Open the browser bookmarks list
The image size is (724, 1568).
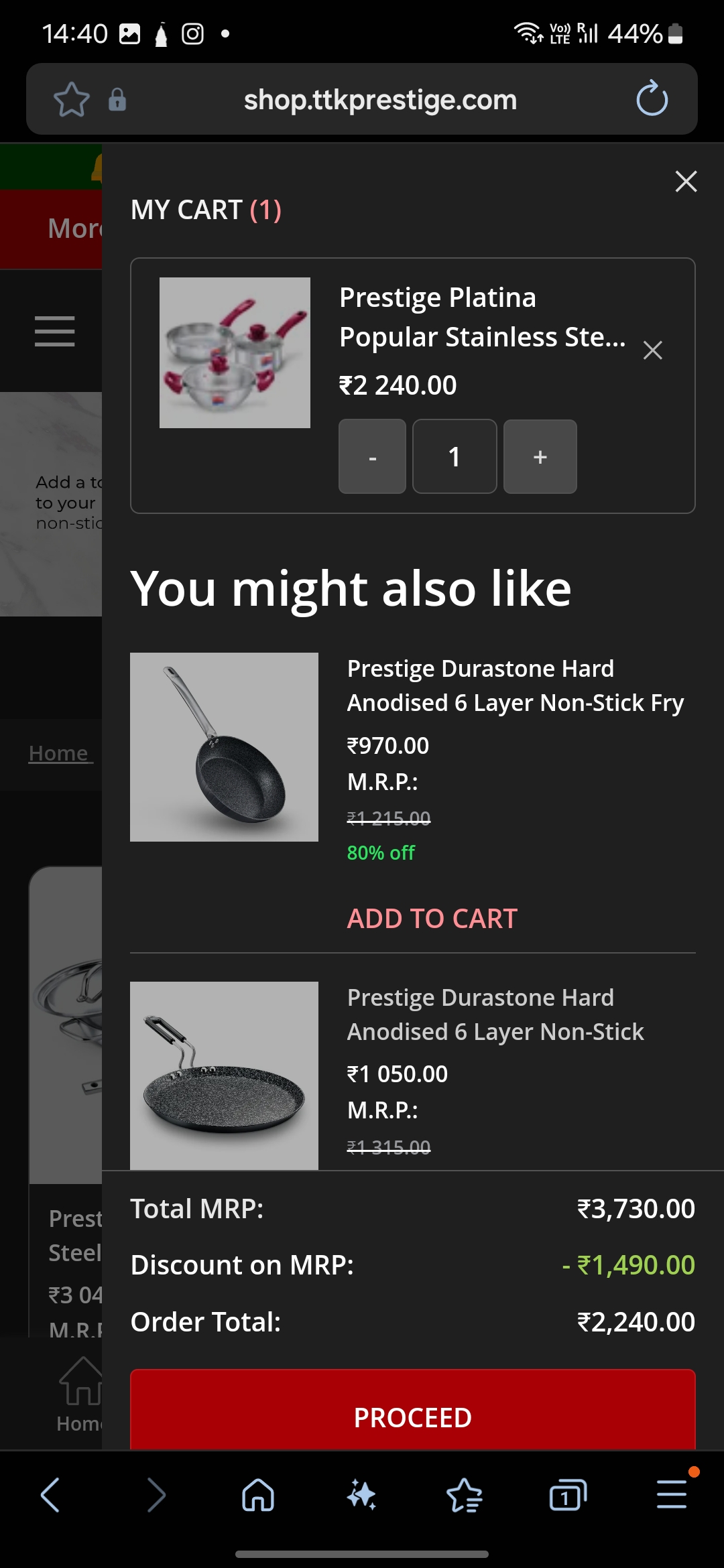[x=464, y=1495]
